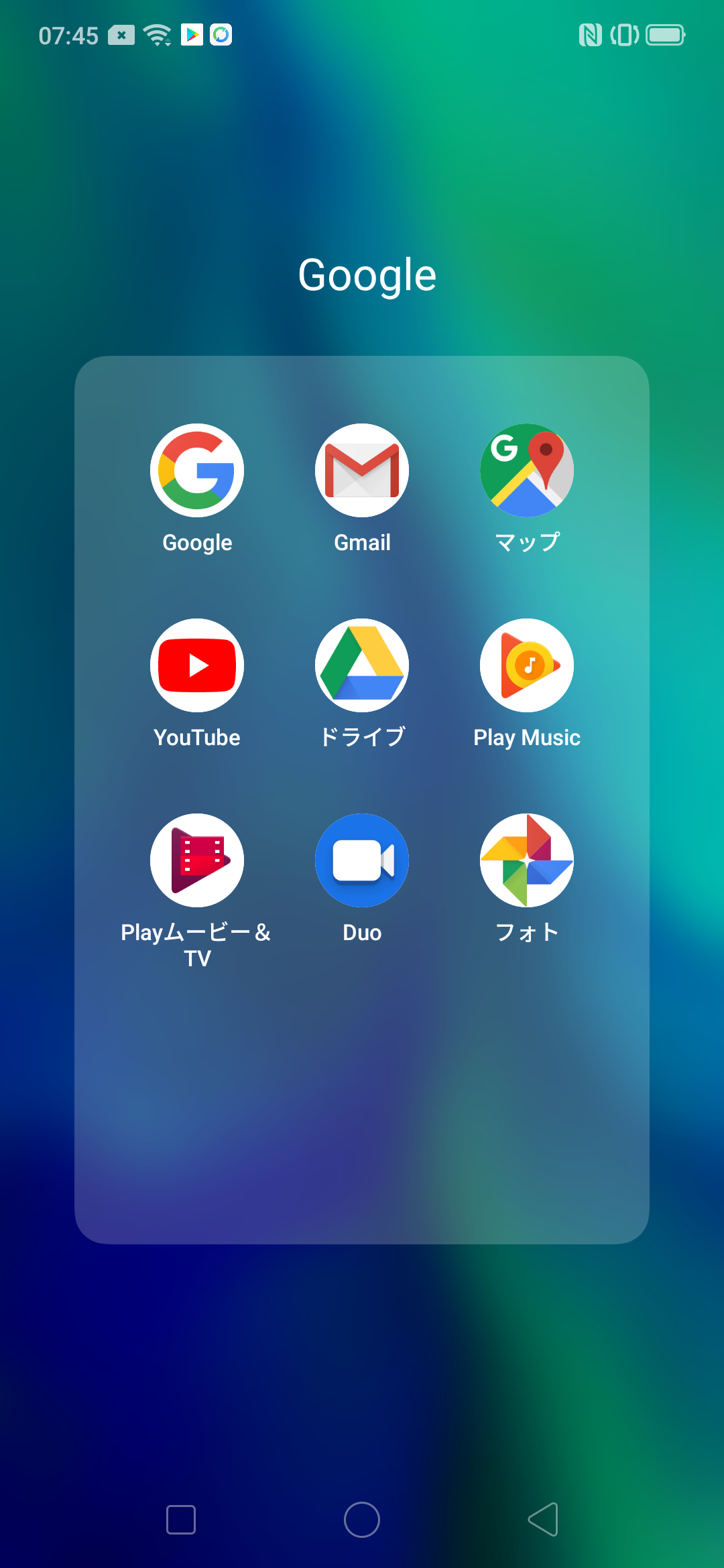Tap outside the folder to close it

tap(362, 1374)
